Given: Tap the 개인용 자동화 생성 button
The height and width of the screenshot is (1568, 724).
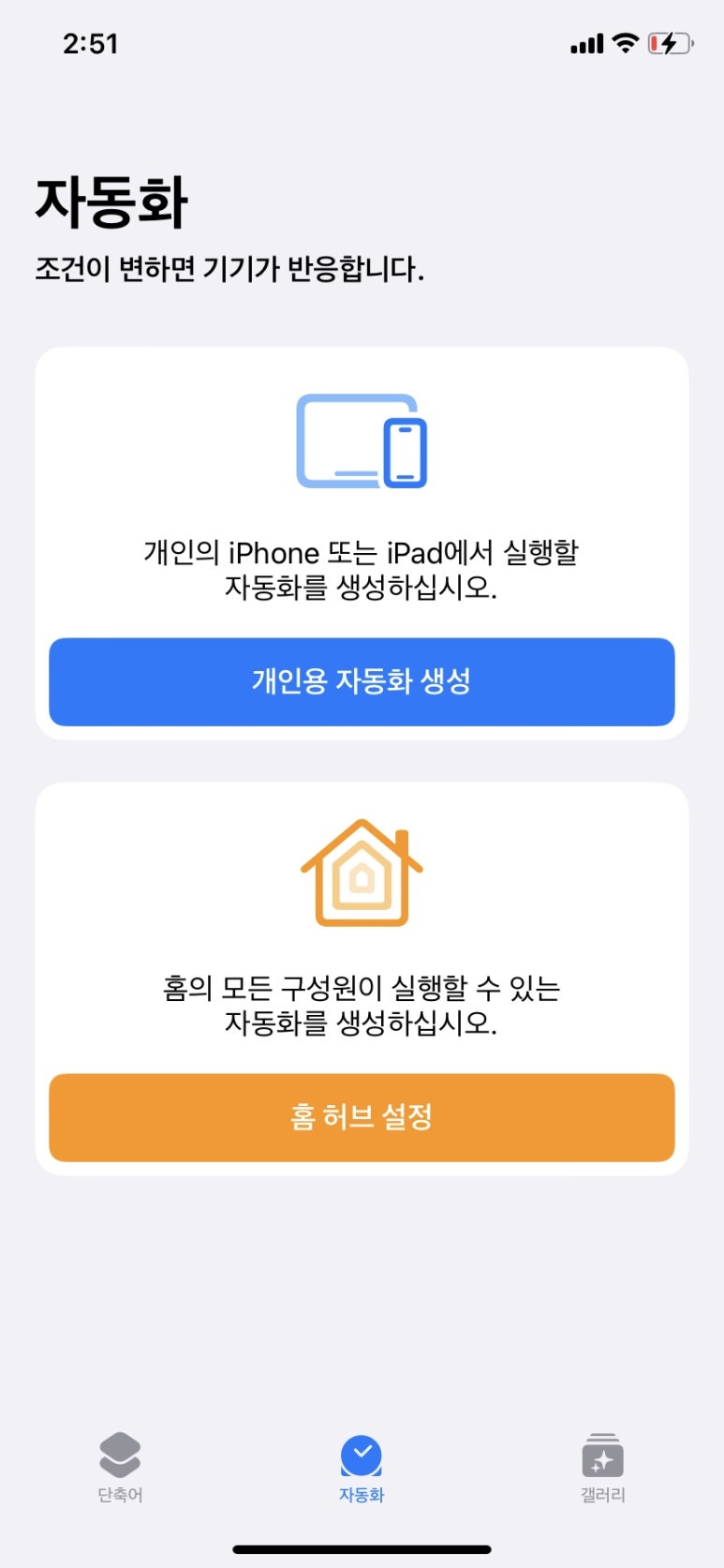Looking at the screenshot, I should pyautogui.click(x=362, y=681).
